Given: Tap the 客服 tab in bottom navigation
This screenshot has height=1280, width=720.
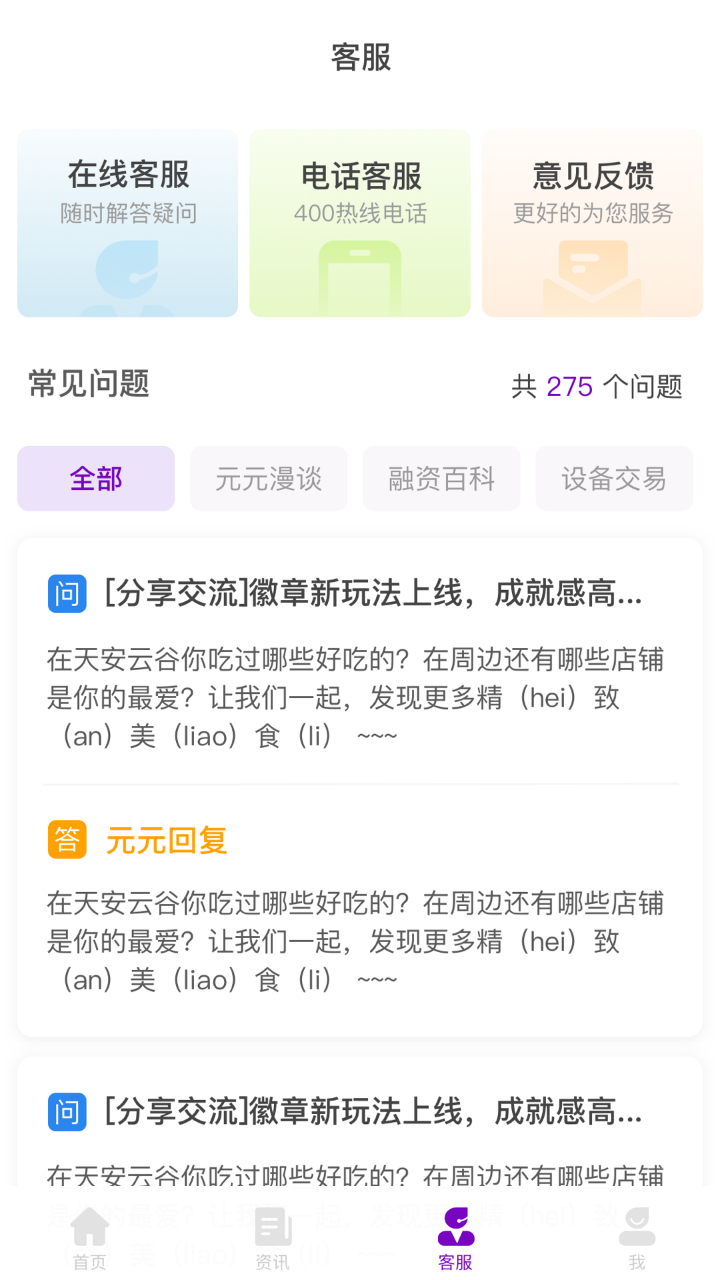Looking at the screenshot, I should click(455, 1238).
